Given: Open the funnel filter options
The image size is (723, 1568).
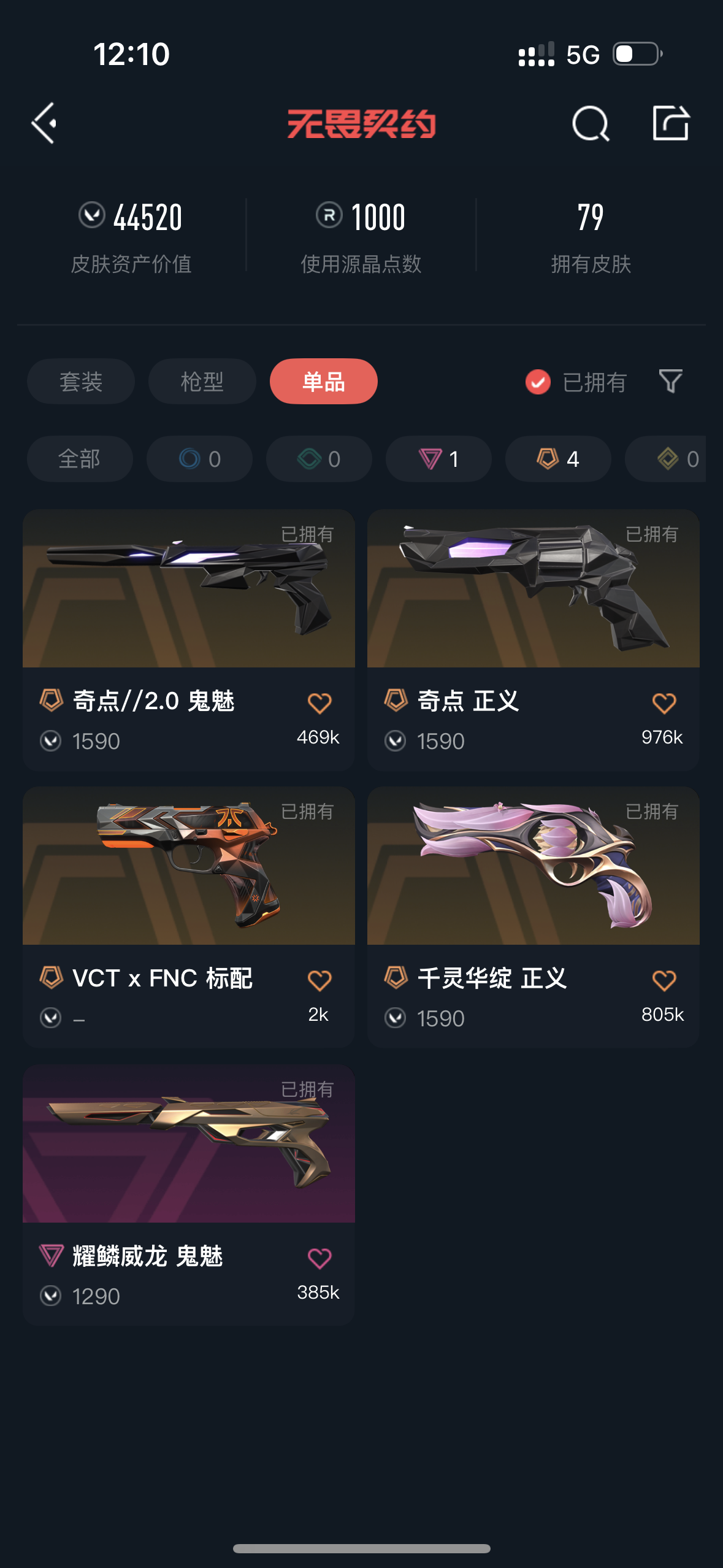Looking at the screenshot, I should pyautogui.click(x=670, y=381).
